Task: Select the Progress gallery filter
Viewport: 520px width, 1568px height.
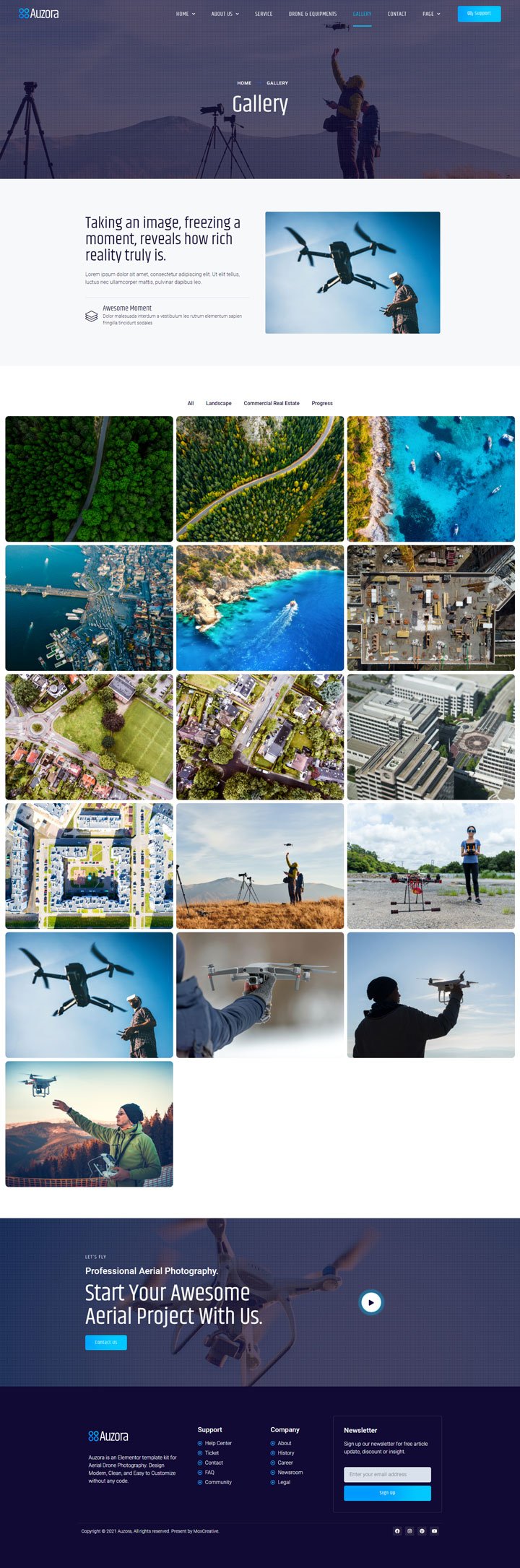Action: click(x=322, y=403)
